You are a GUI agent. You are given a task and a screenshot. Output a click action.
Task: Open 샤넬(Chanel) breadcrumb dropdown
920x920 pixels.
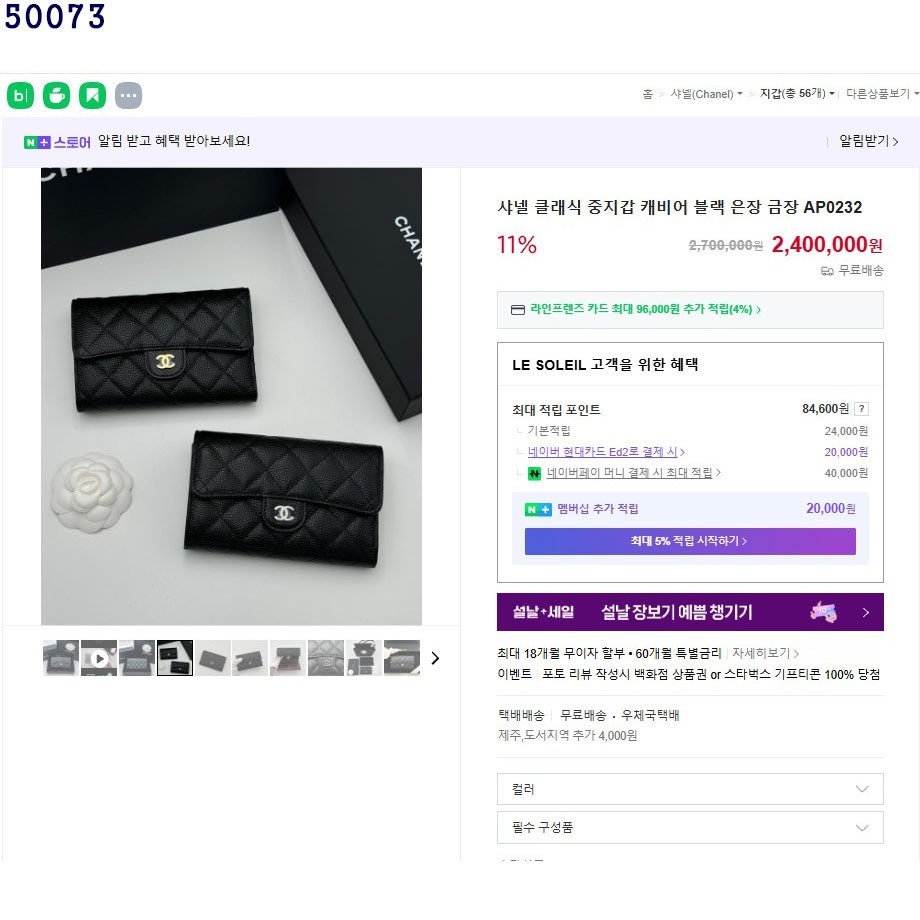(x=707, y=94)
